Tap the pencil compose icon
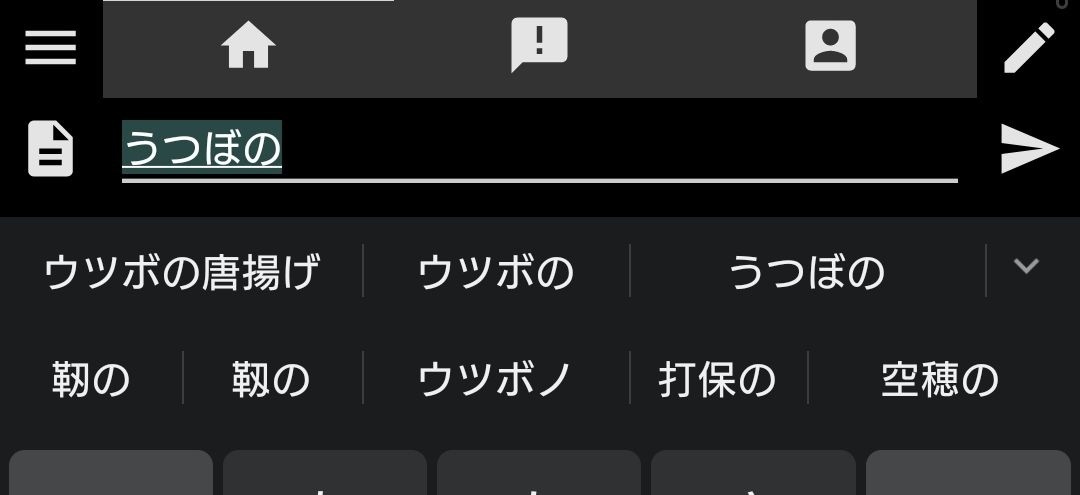The height and width of the screenshot is (495, 1080). pos(1029,47)
